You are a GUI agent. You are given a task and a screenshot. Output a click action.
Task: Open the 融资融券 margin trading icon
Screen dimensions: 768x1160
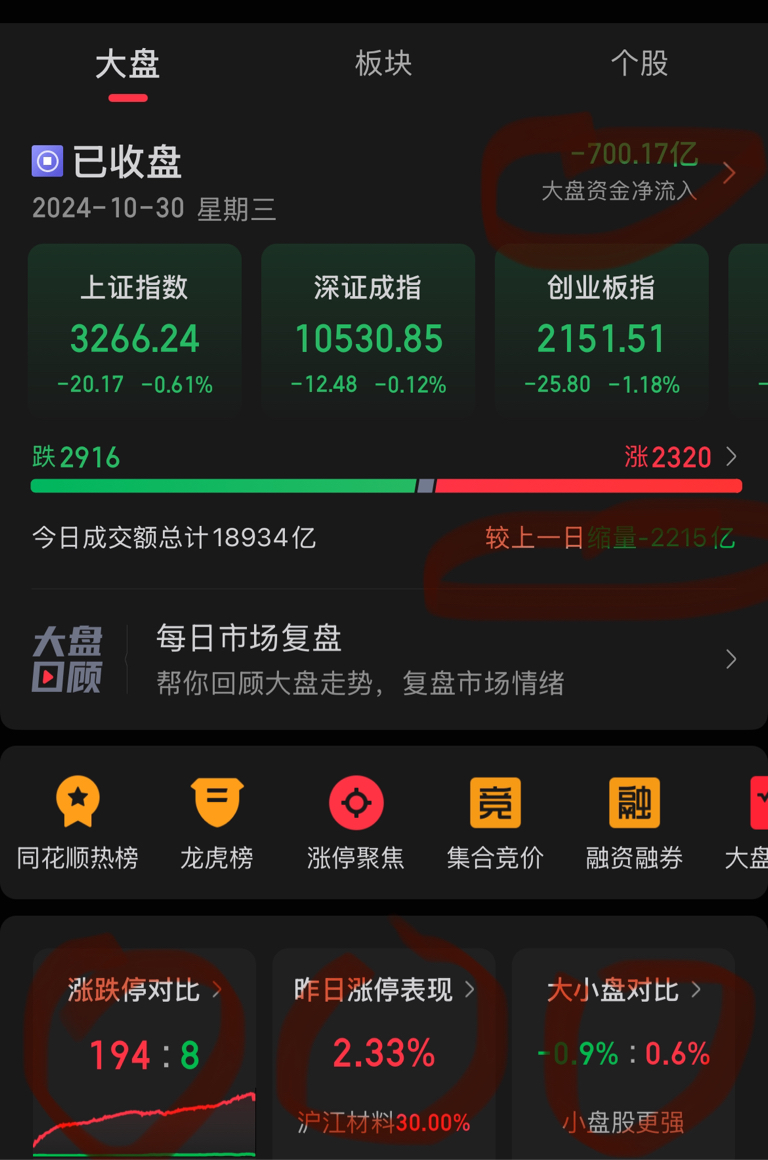(632, 820)
